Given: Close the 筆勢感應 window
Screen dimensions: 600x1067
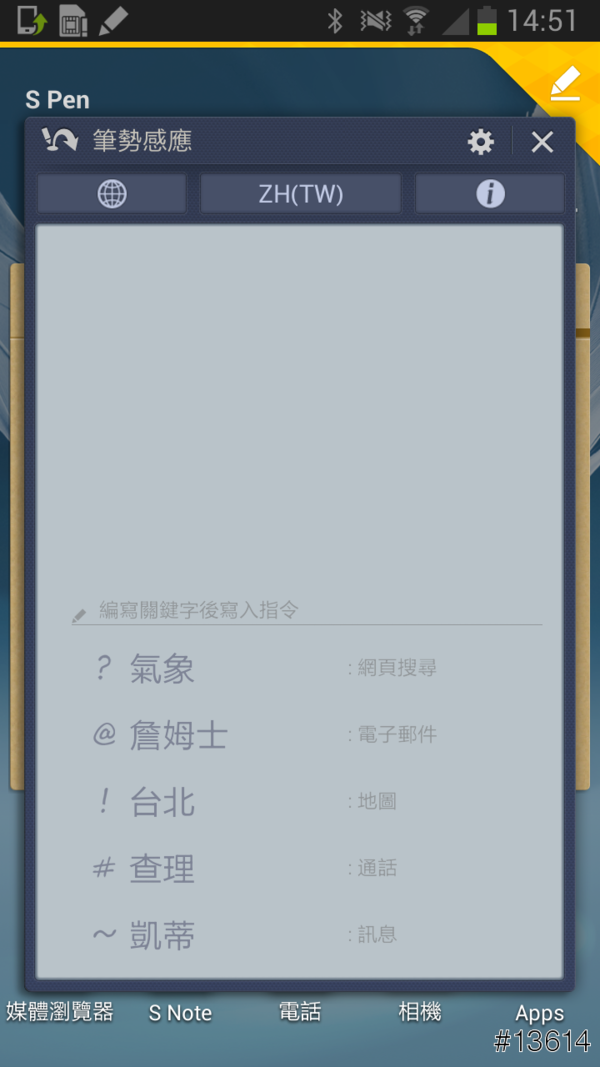Looking at the screenshot, I should tap(542, 142).
